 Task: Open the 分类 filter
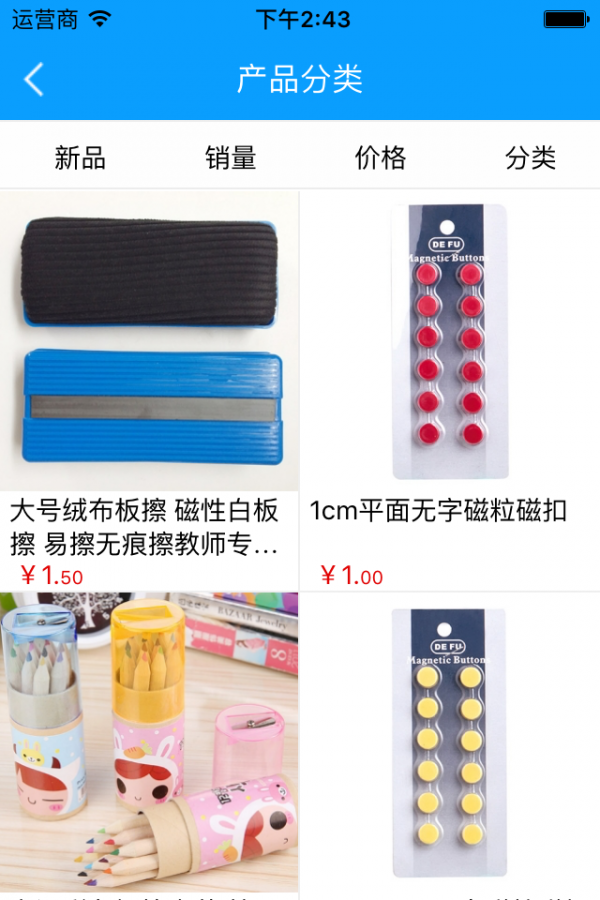[x=530, y=158]
